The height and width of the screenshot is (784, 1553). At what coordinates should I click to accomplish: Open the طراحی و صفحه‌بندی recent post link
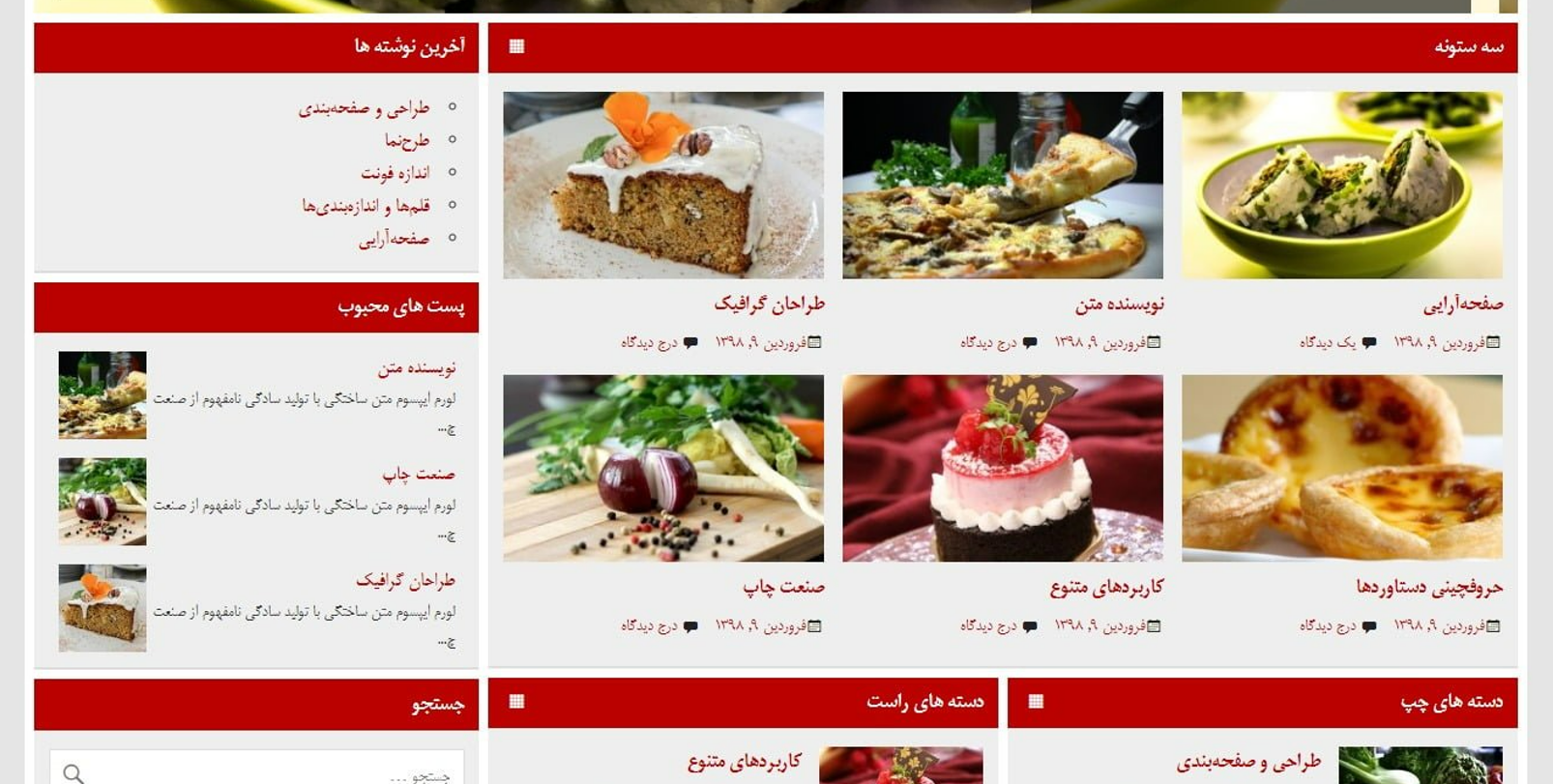point(364,108)
